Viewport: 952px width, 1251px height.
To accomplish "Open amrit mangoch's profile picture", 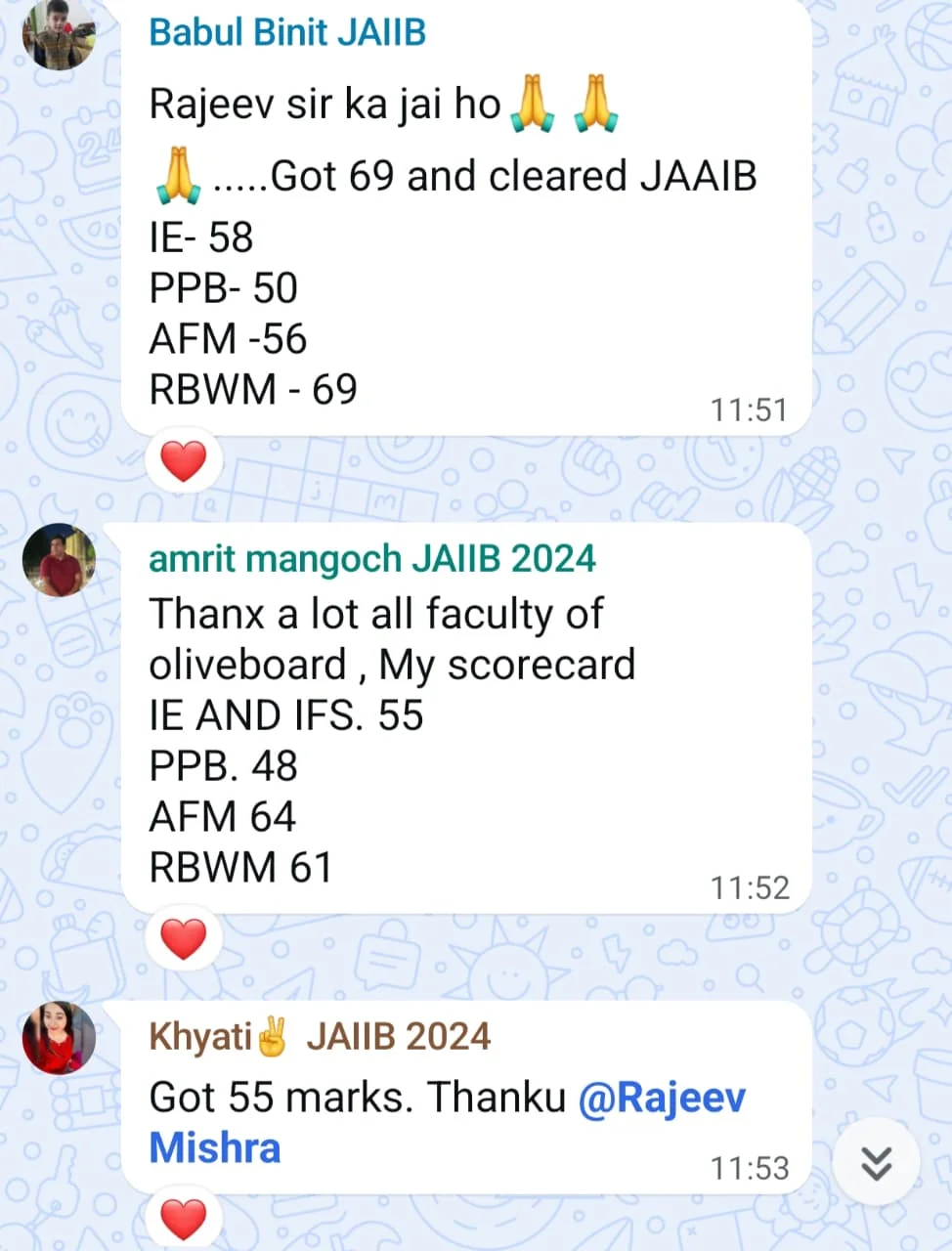I will point(59,560).
